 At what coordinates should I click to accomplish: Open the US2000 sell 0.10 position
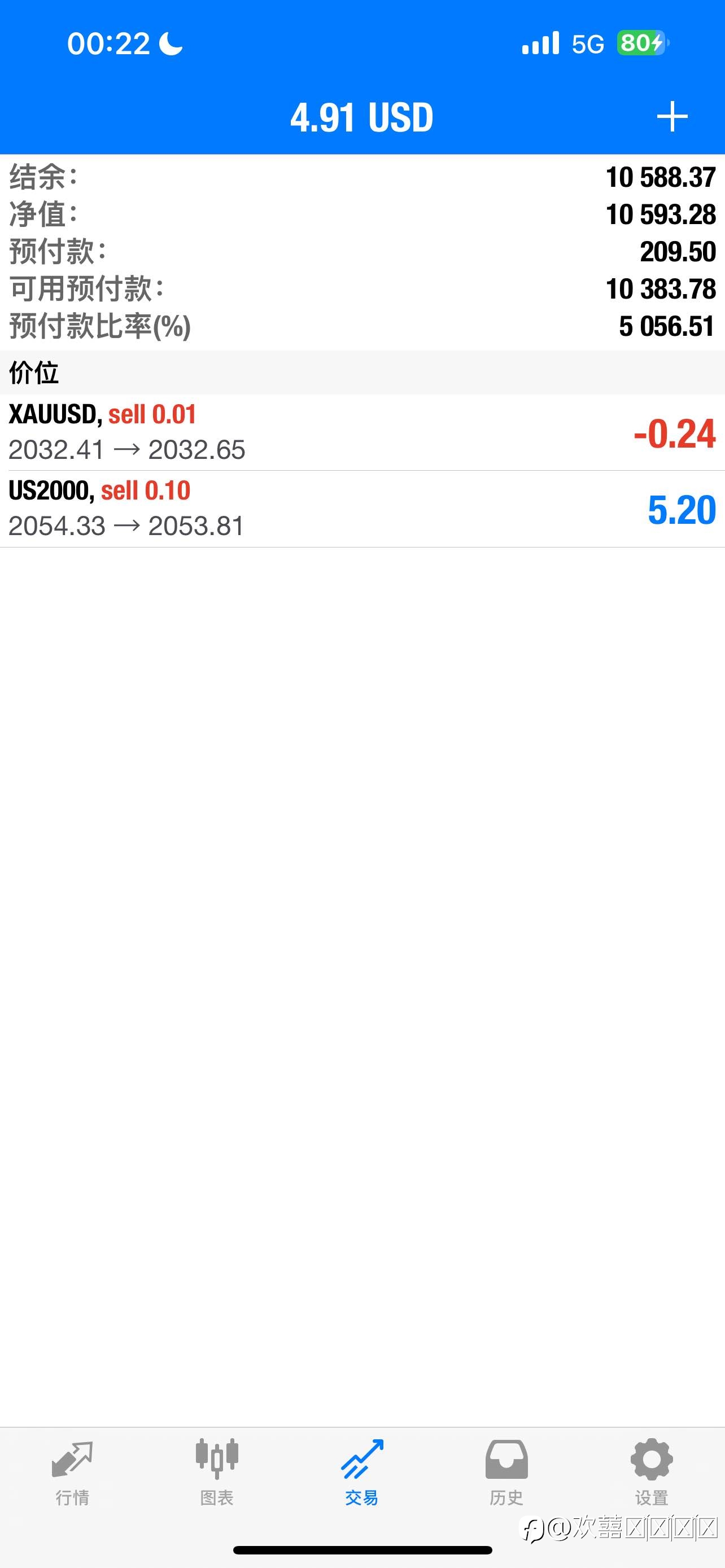pos(362,509)
